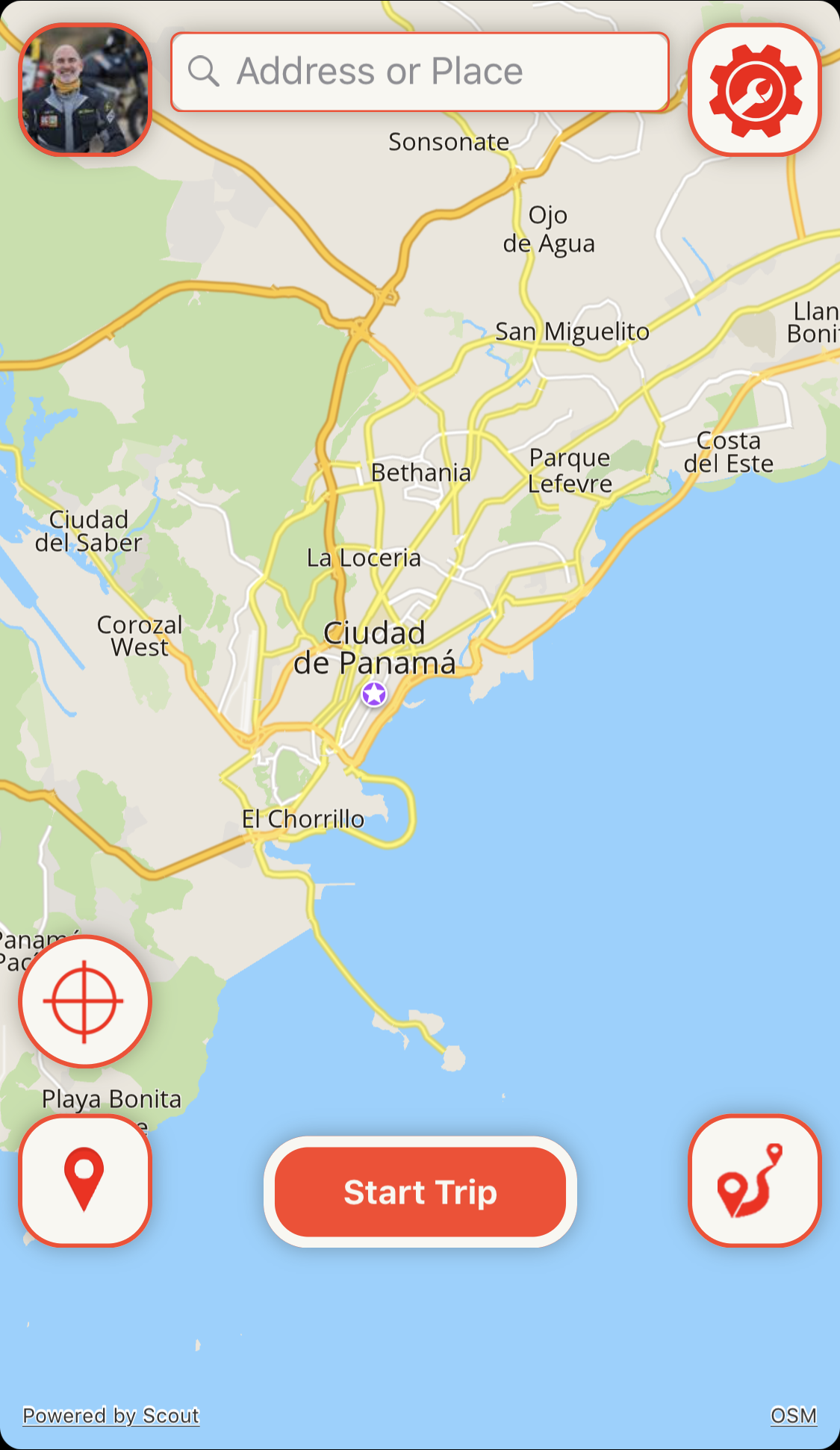Tap the Address or Place search field
Screen dimensions: 840x1450
point(420,72)
